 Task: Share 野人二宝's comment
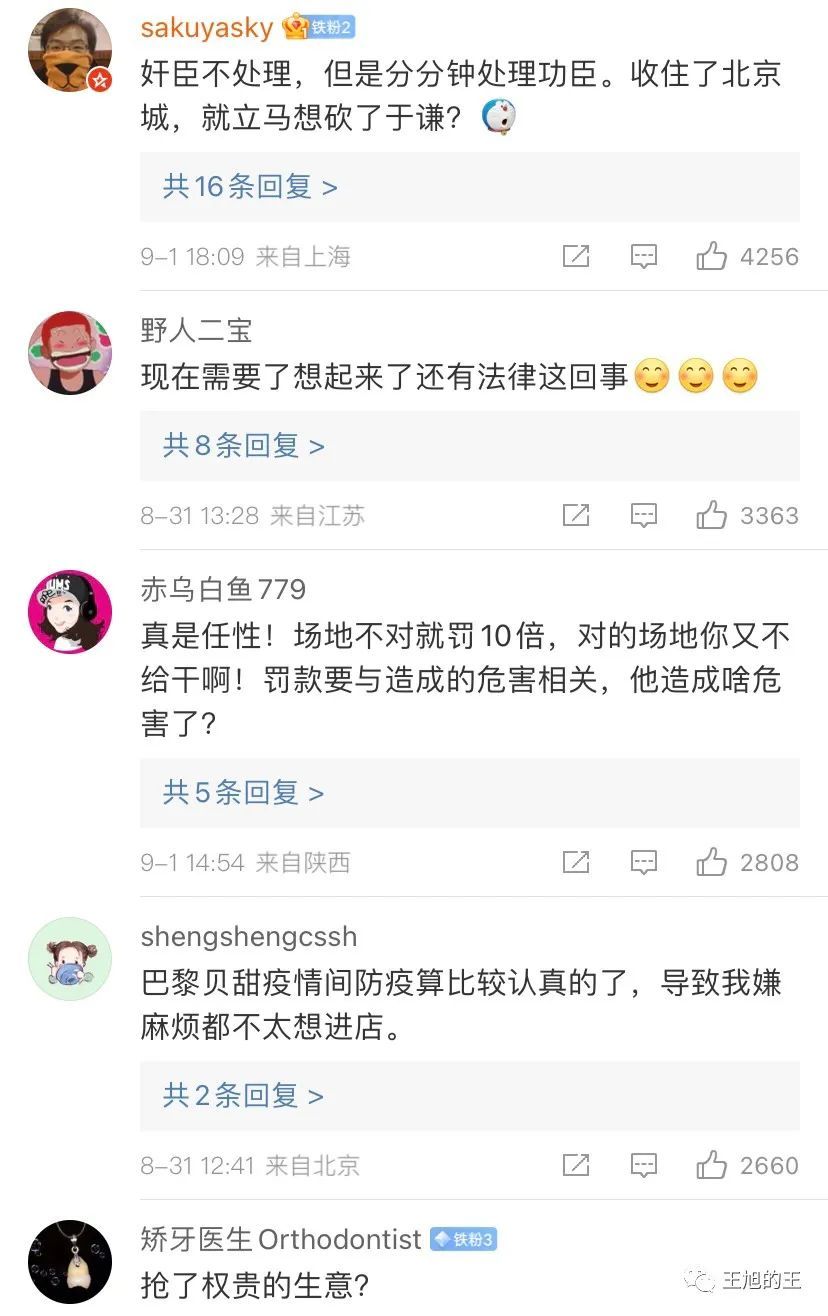click(576, 516)
